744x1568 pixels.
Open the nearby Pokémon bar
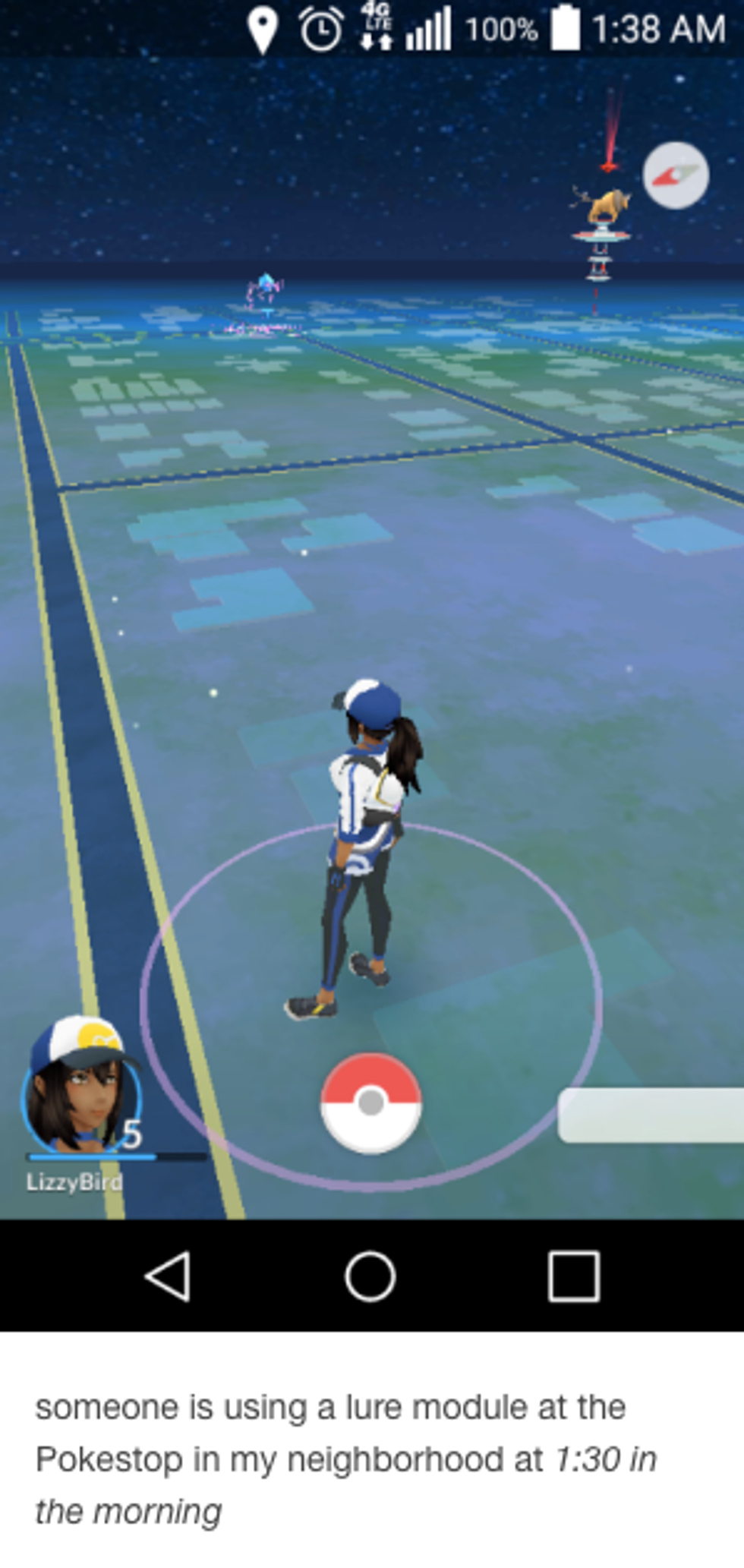click(651, 1115)
